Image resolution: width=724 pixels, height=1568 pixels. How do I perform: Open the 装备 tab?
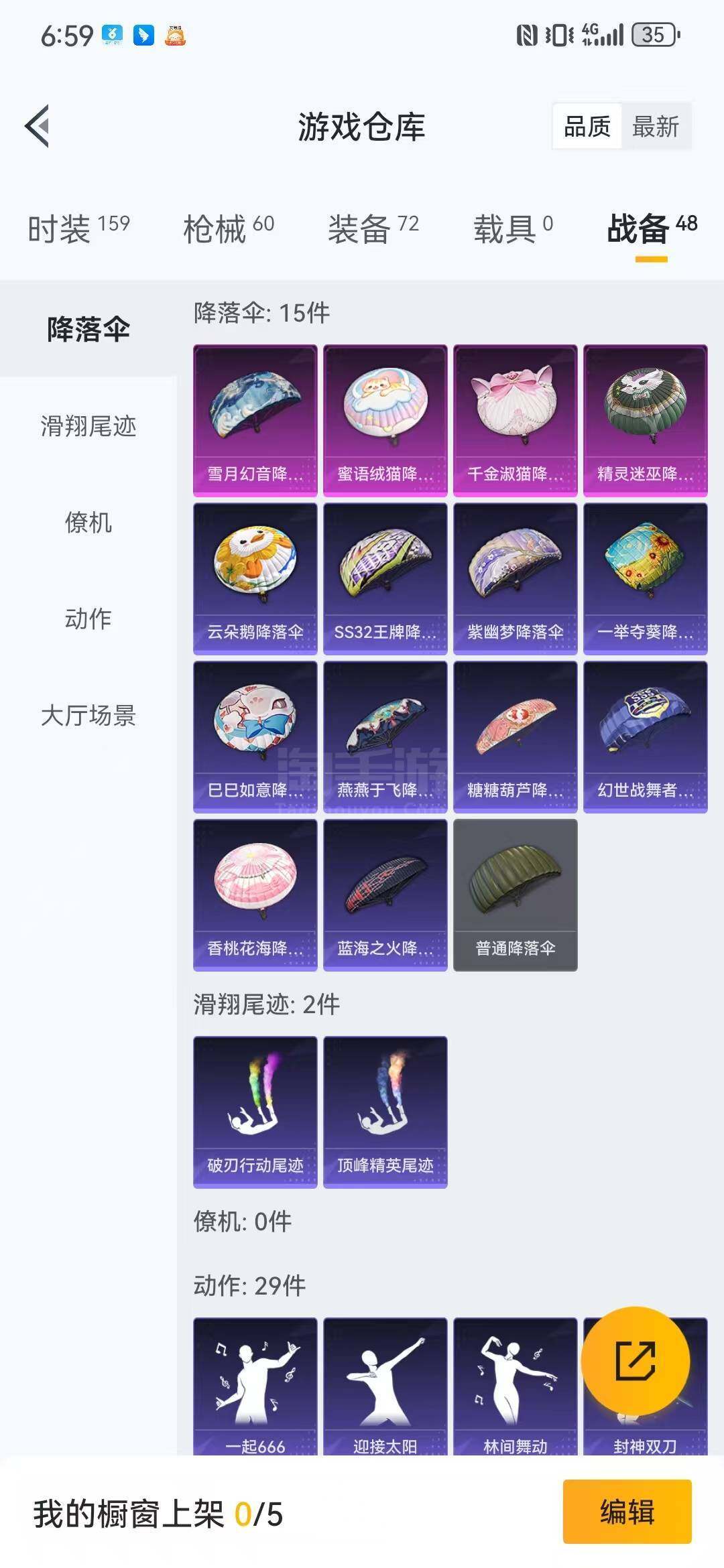[x=373, y=228]
